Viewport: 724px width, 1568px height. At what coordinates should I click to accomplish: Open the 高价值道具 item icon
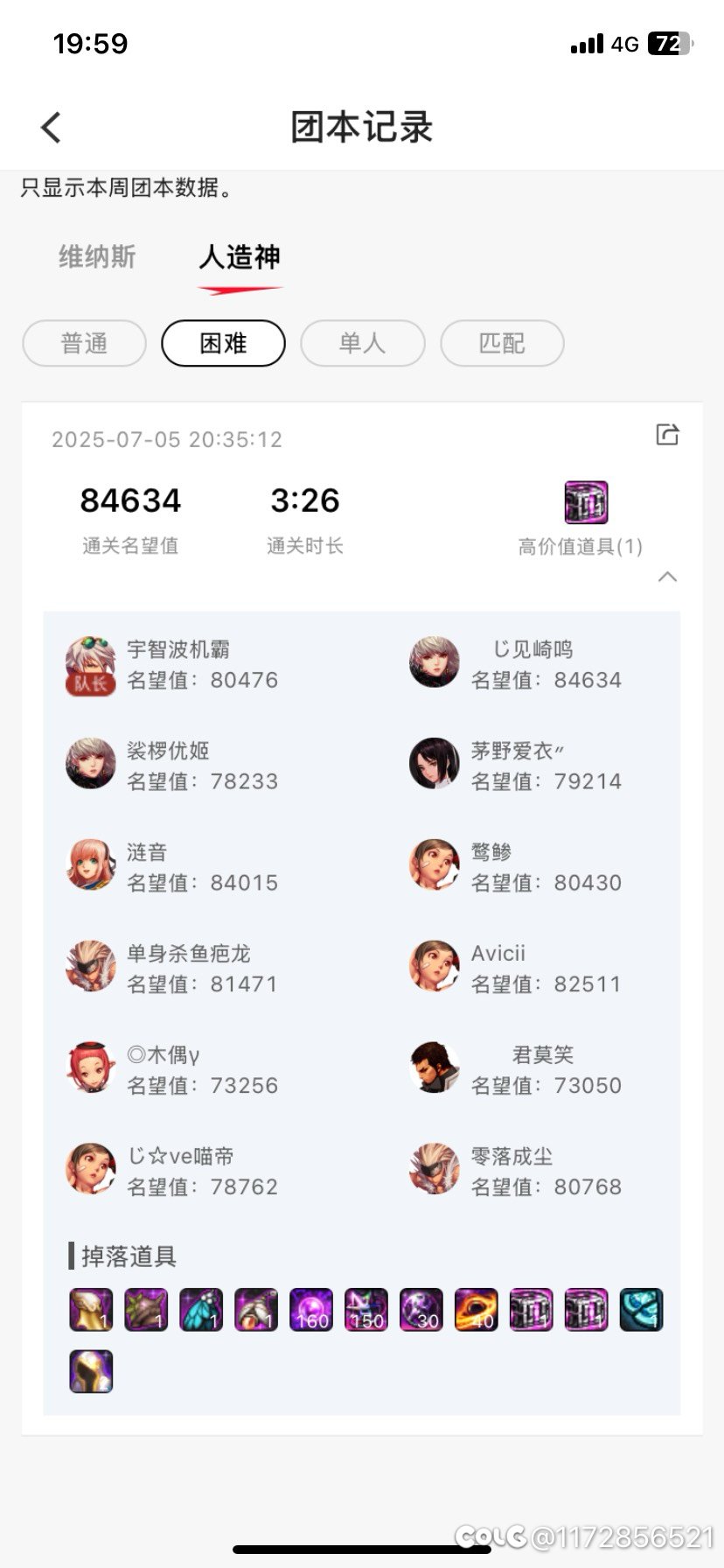pyautogui.click(x=586, y=502)
